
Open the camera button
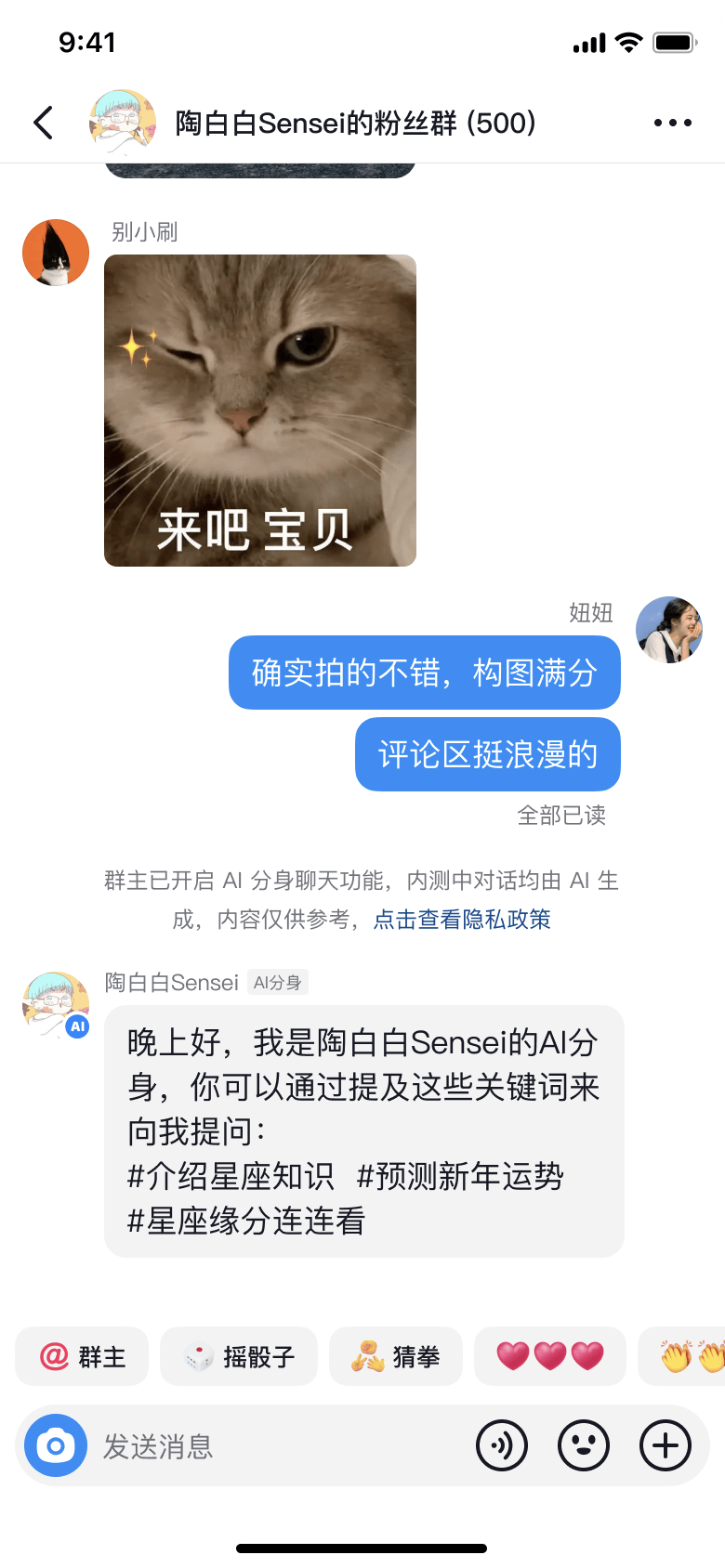(x=56, y=1445)
